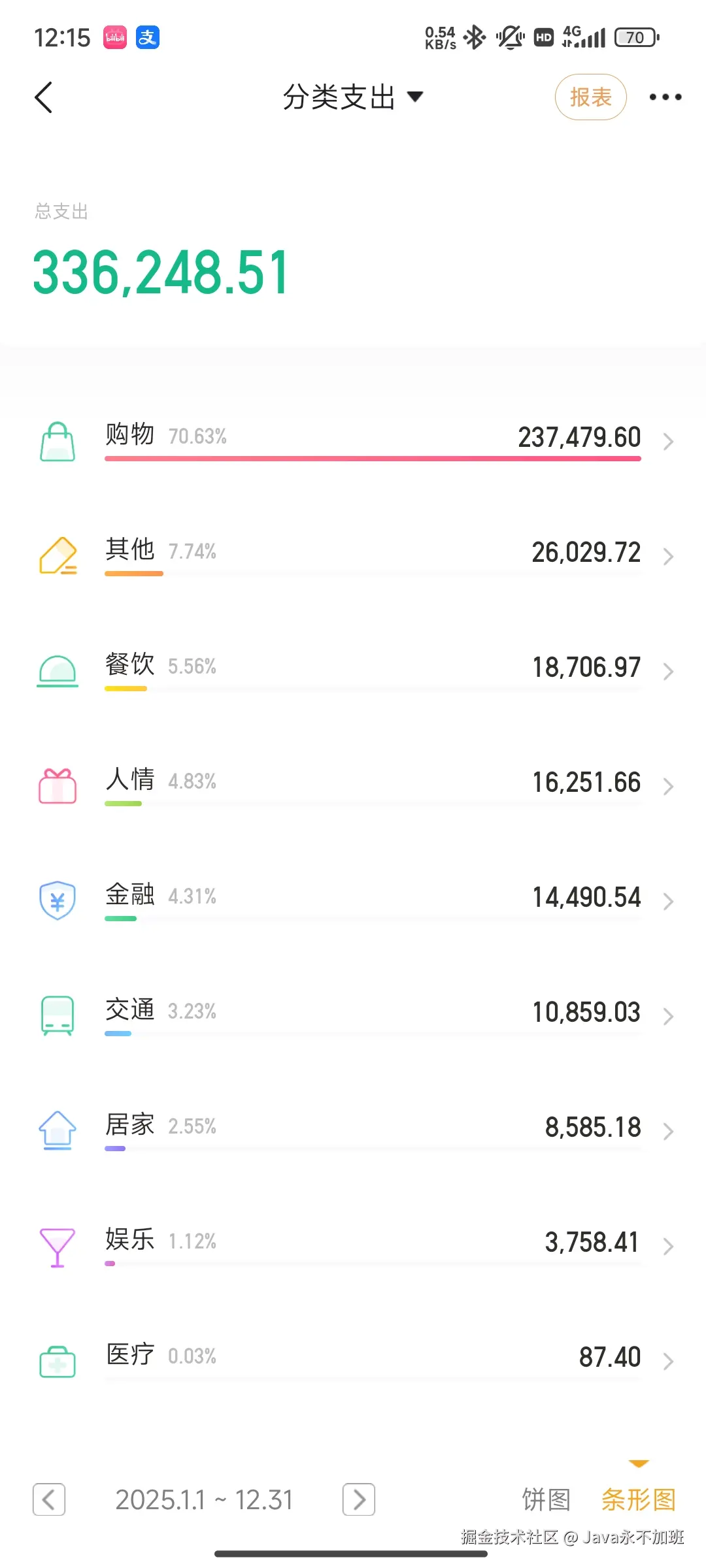
Task: Go to previous period with left arrow
Action: (50, 1500)
